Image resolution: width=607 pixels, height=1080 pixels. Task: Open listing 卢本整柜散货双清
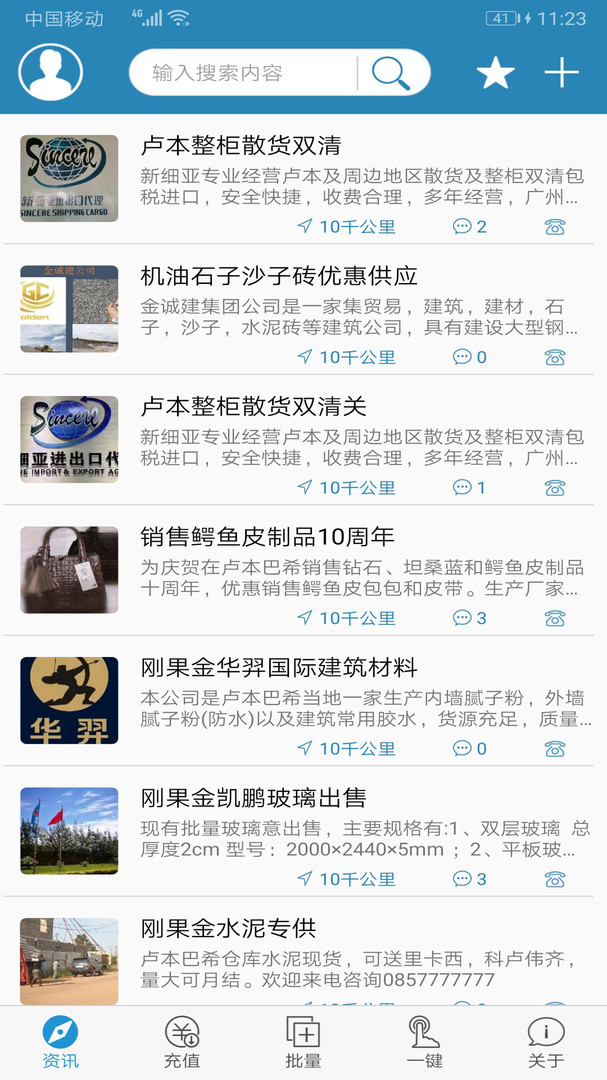click(241, 146)
